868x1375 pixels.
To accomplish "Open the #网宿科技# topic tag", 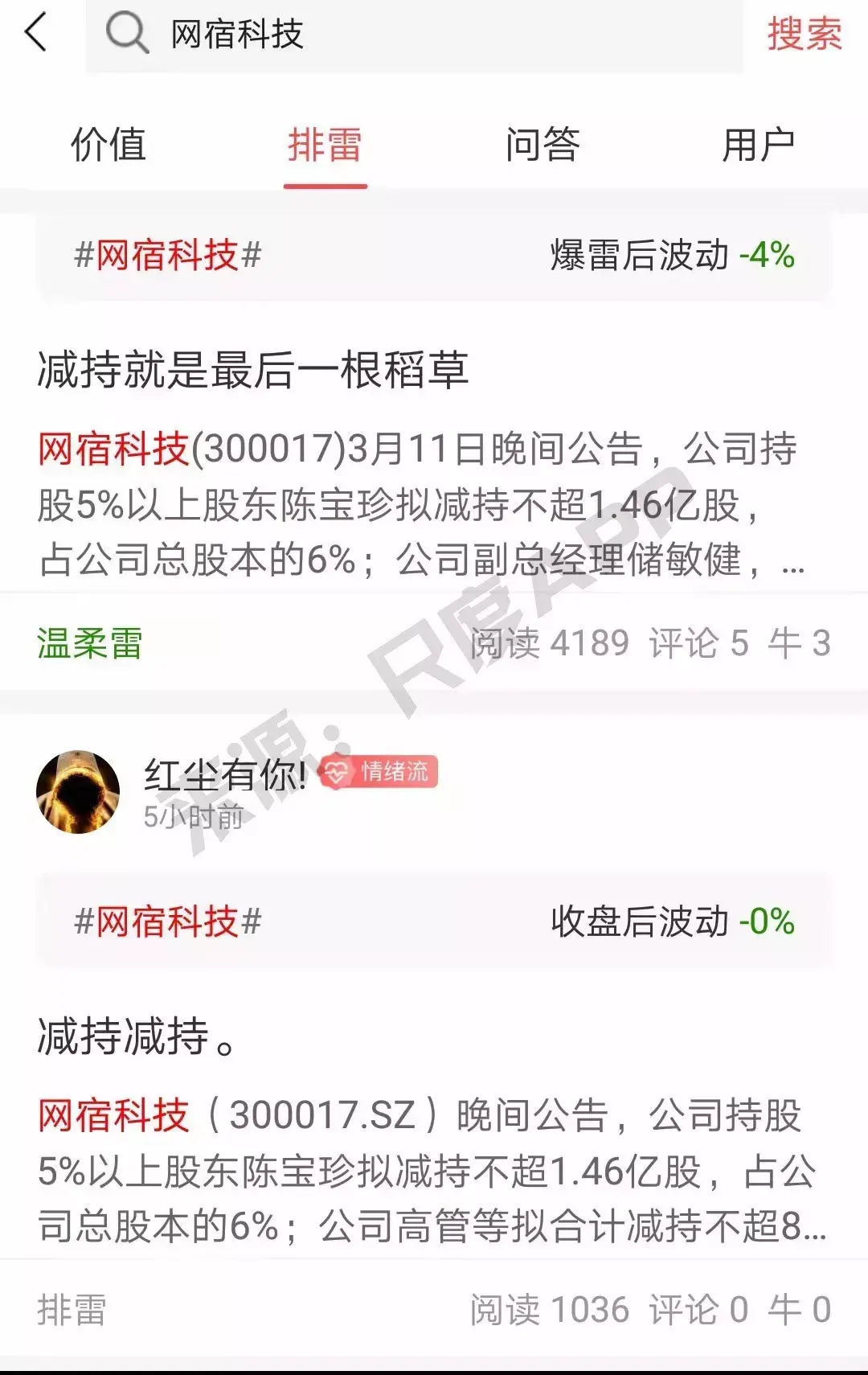I will (165, 255).
